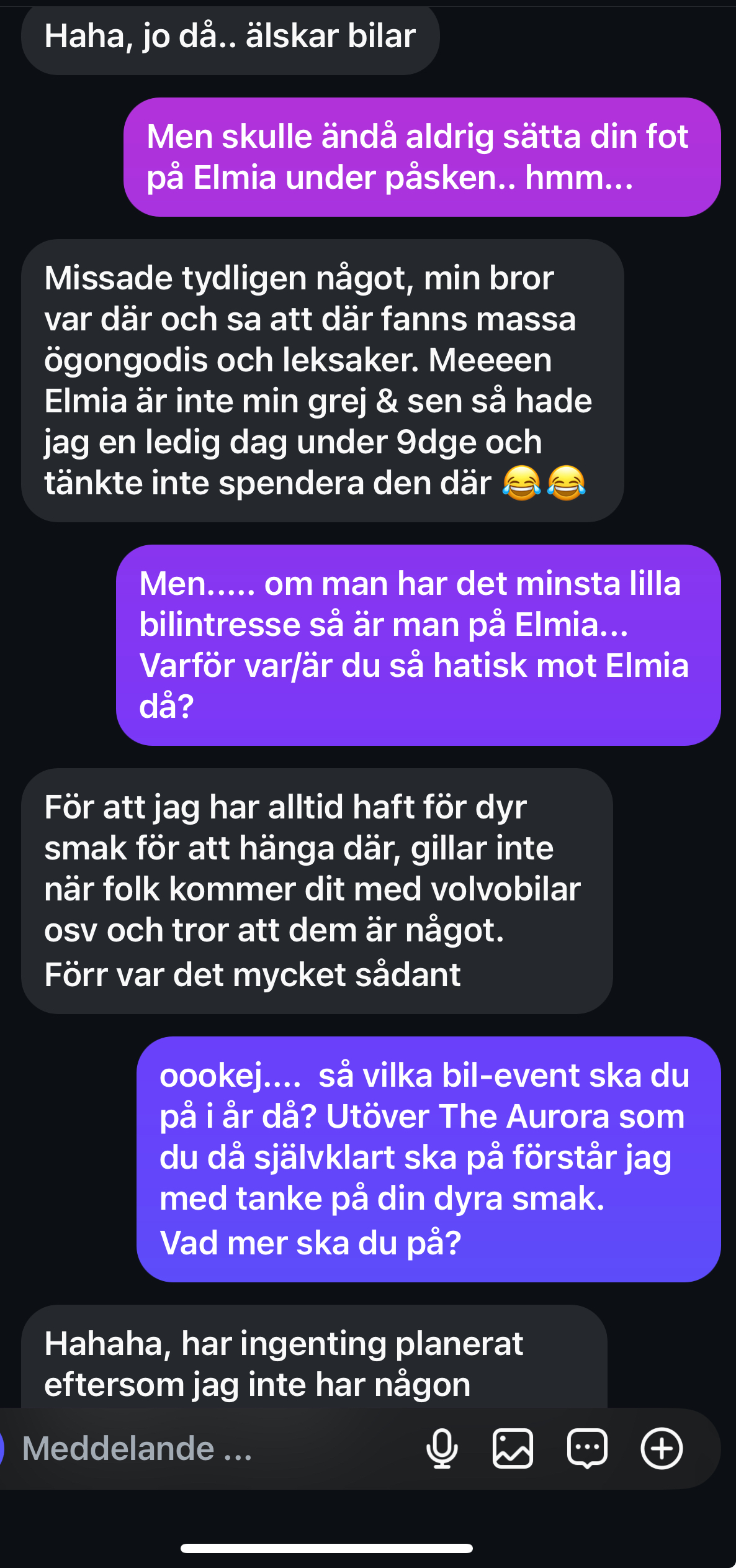The image size is (736, 1568).
Task: Open the sticker and GIF bubble icon
Action: pyautogui.click(x=587, y=1448)
